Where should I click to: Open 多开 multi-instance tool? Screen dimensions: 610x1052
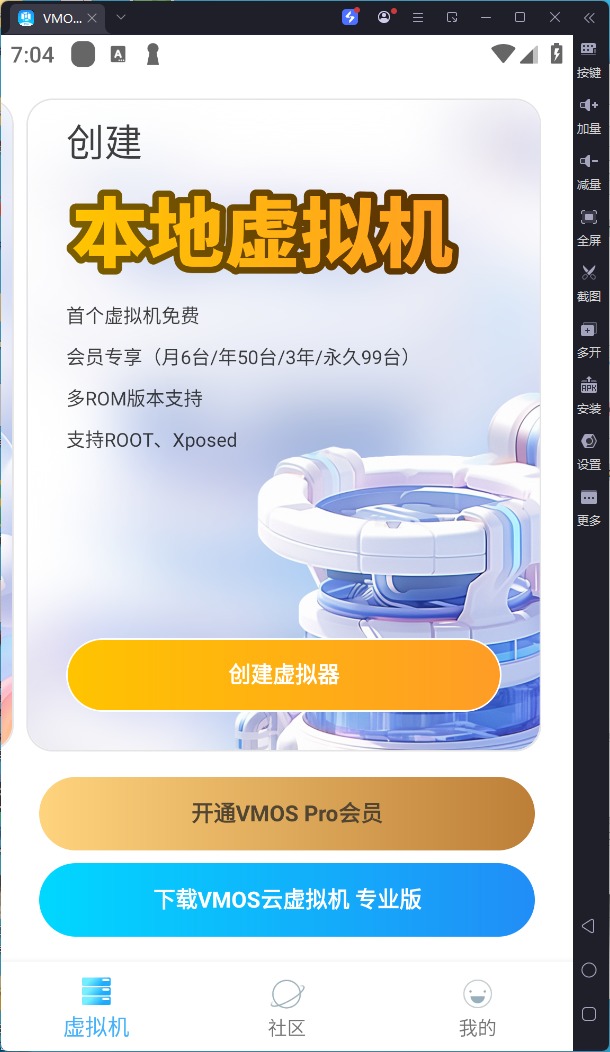pos(589,339)
